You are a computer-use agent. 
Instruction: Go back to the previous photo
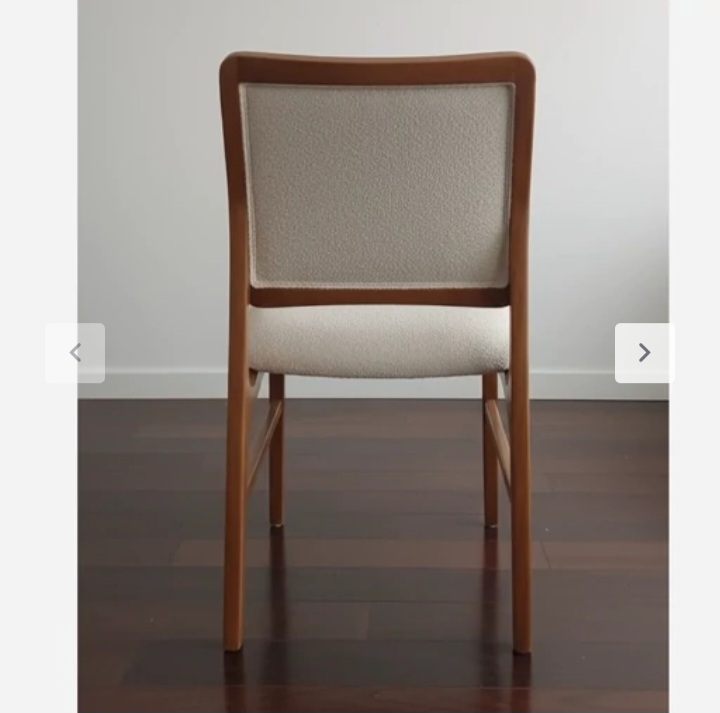click(x=75, y=353)
